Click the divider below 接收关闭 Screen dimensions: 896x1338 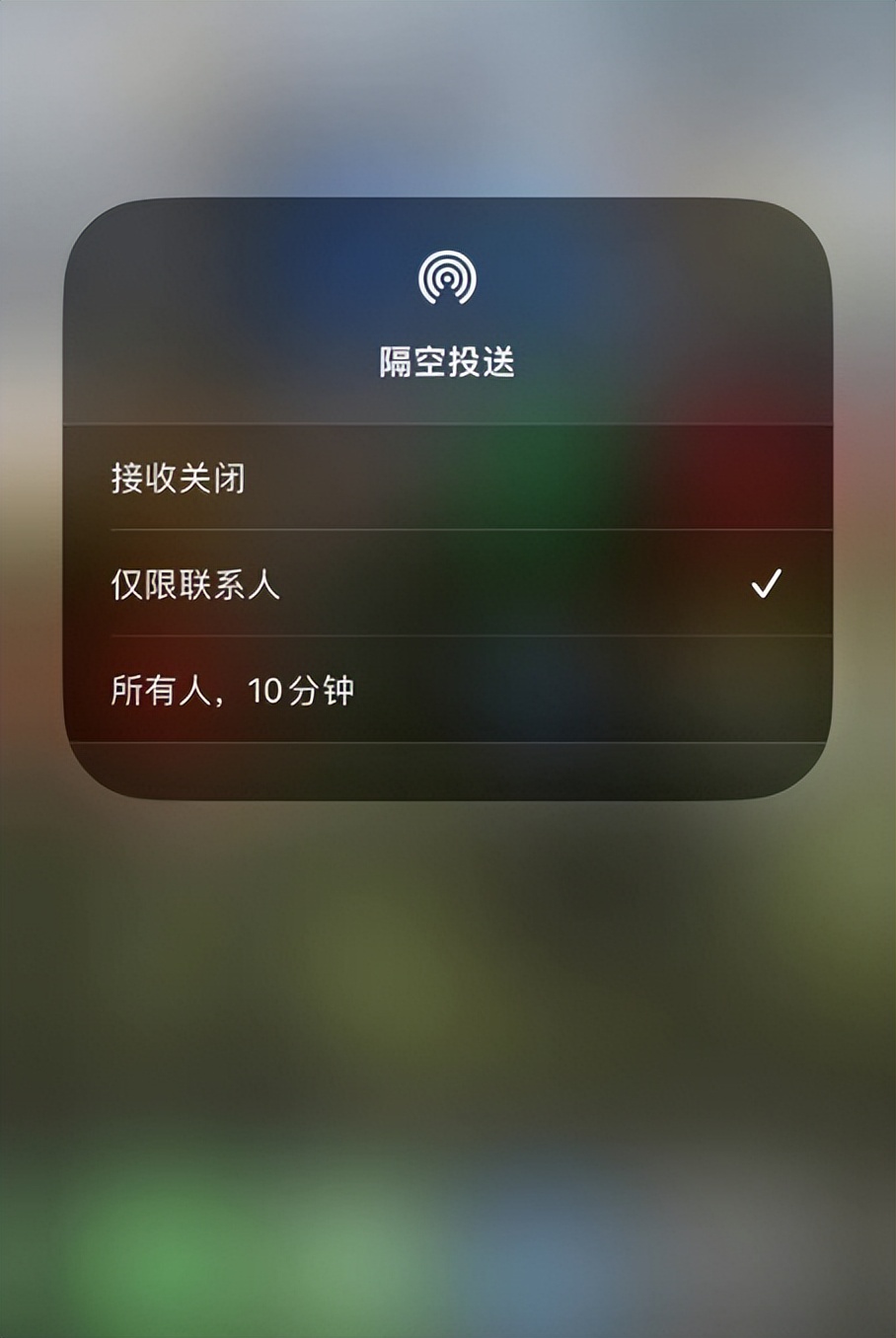click(450, 531)
